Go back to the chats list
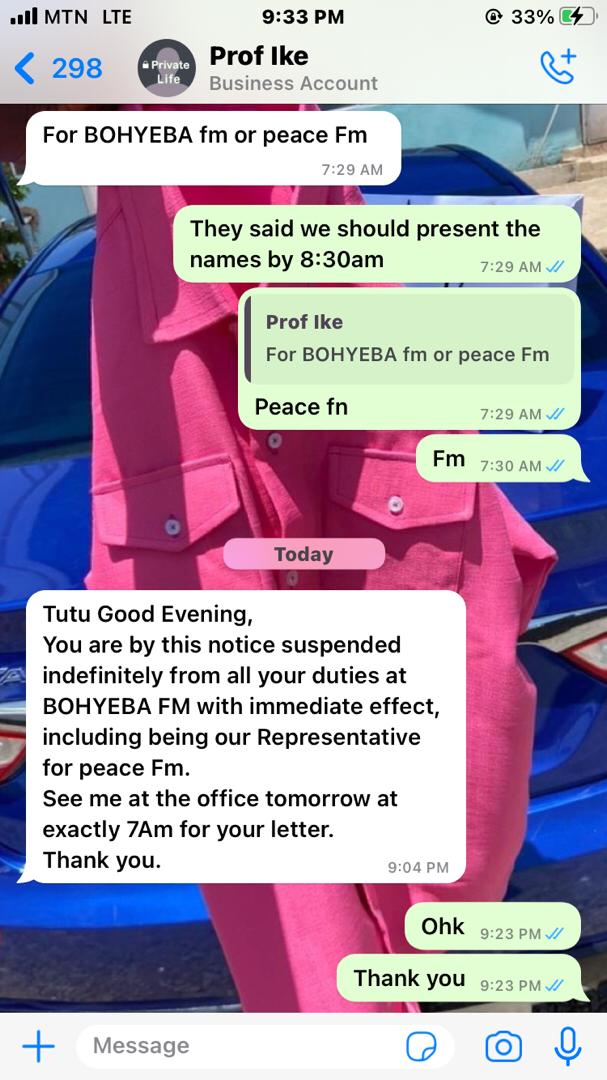This screenshot has width=607, height=1080. 58,68
